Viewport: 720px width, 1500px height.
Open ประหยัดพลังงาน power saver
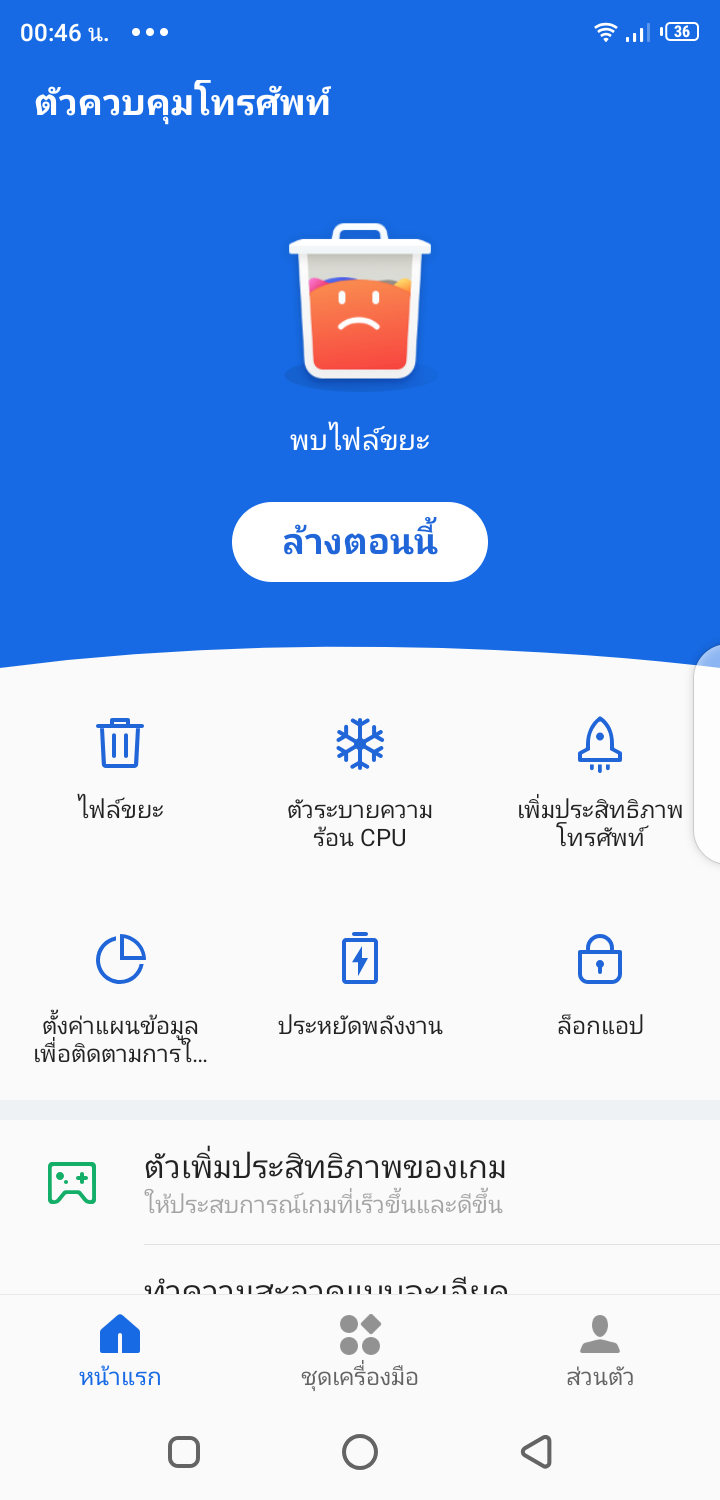click(x=360, y=985)
